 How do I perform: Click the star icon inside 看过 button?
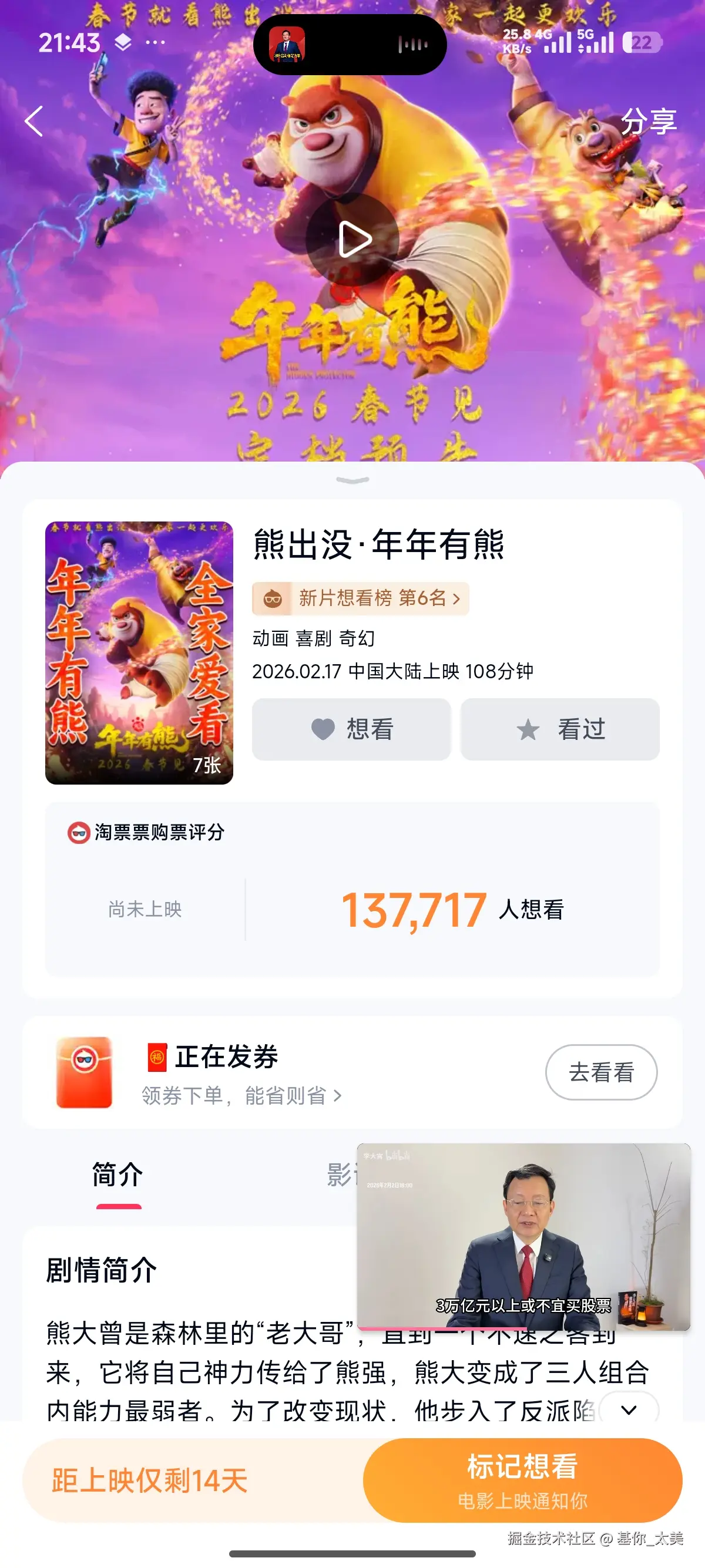528,730
